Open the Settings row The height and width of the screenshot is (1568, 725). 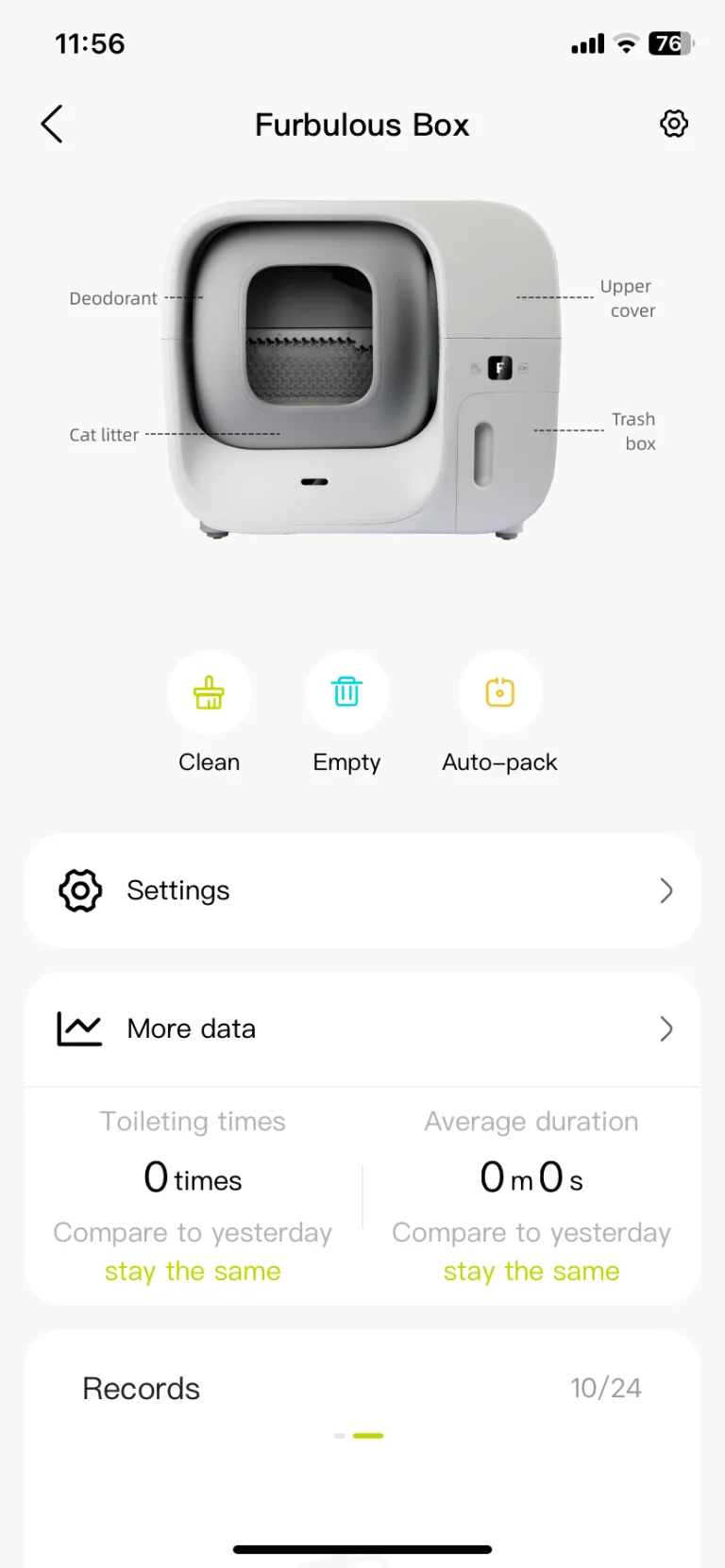362,891
